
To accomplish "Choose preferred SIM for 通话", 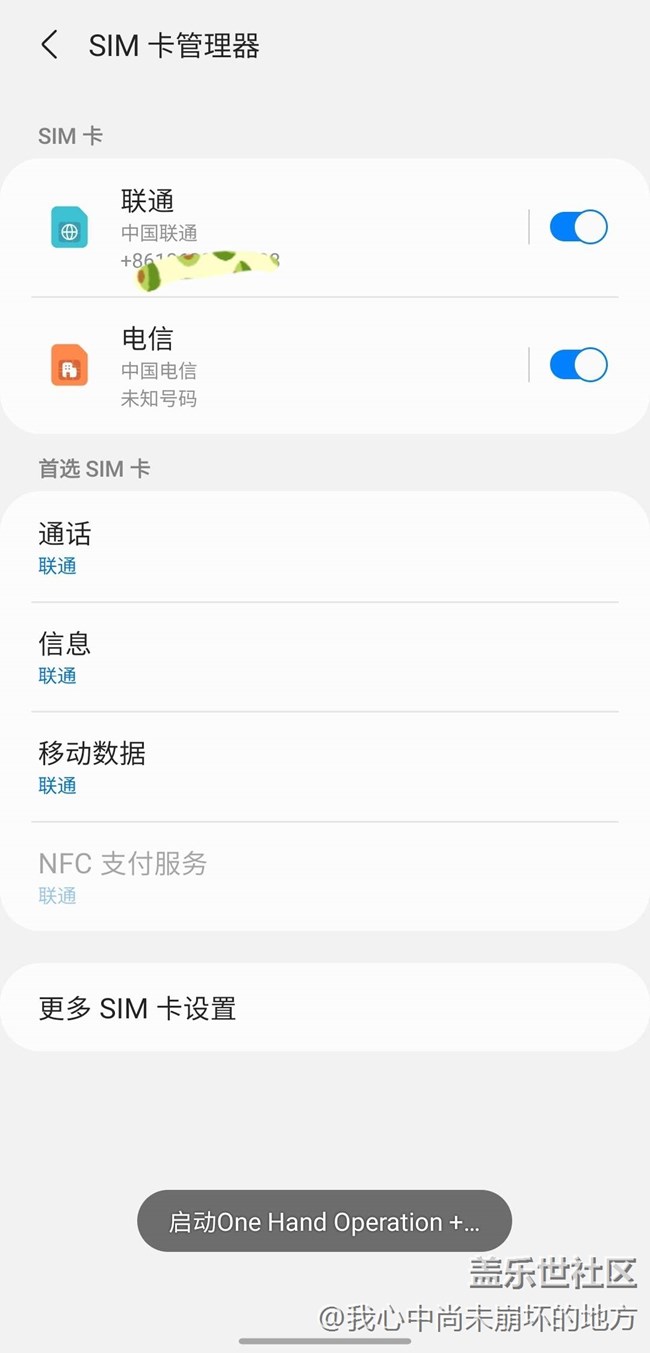I will point(324,548).
